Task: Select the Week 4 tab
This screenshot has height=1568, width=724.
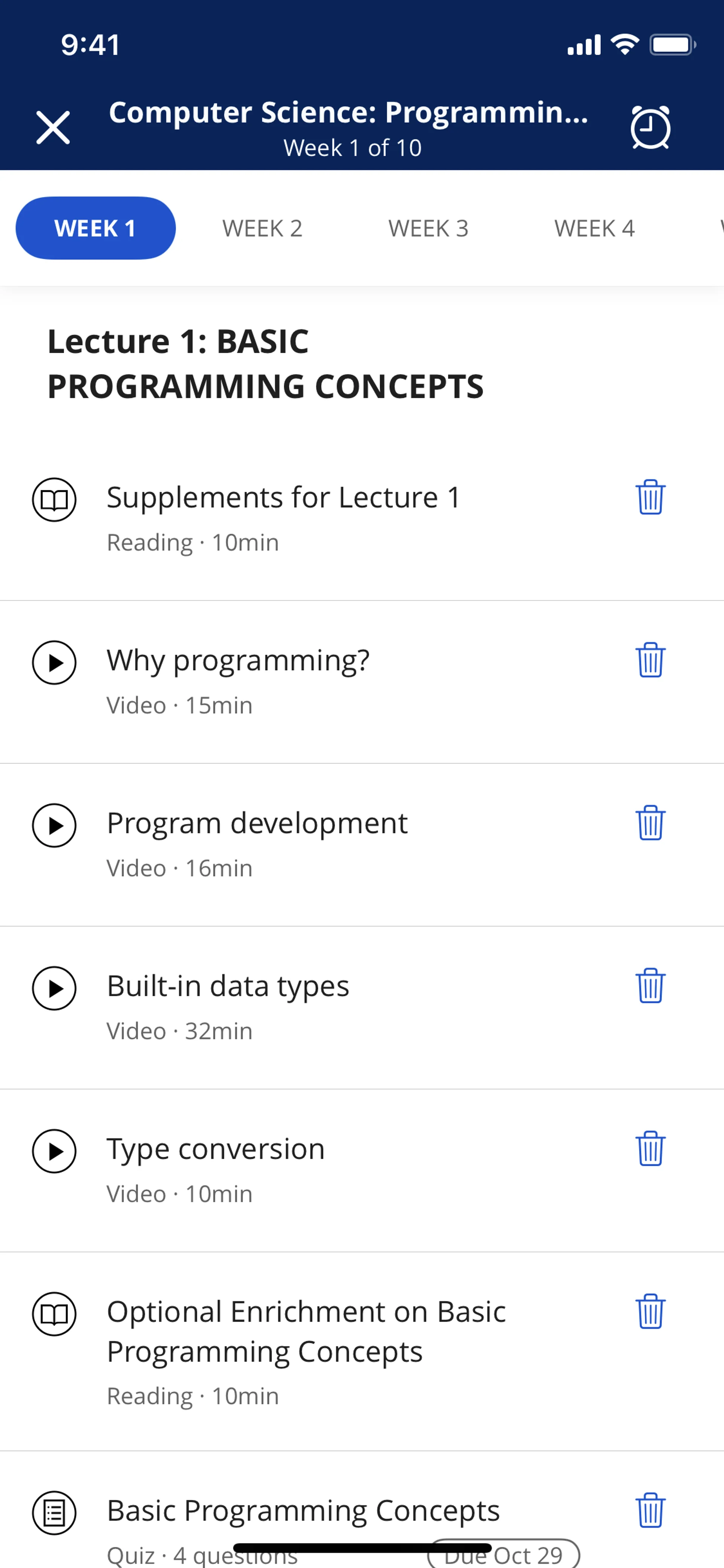Action: (594, 229)
